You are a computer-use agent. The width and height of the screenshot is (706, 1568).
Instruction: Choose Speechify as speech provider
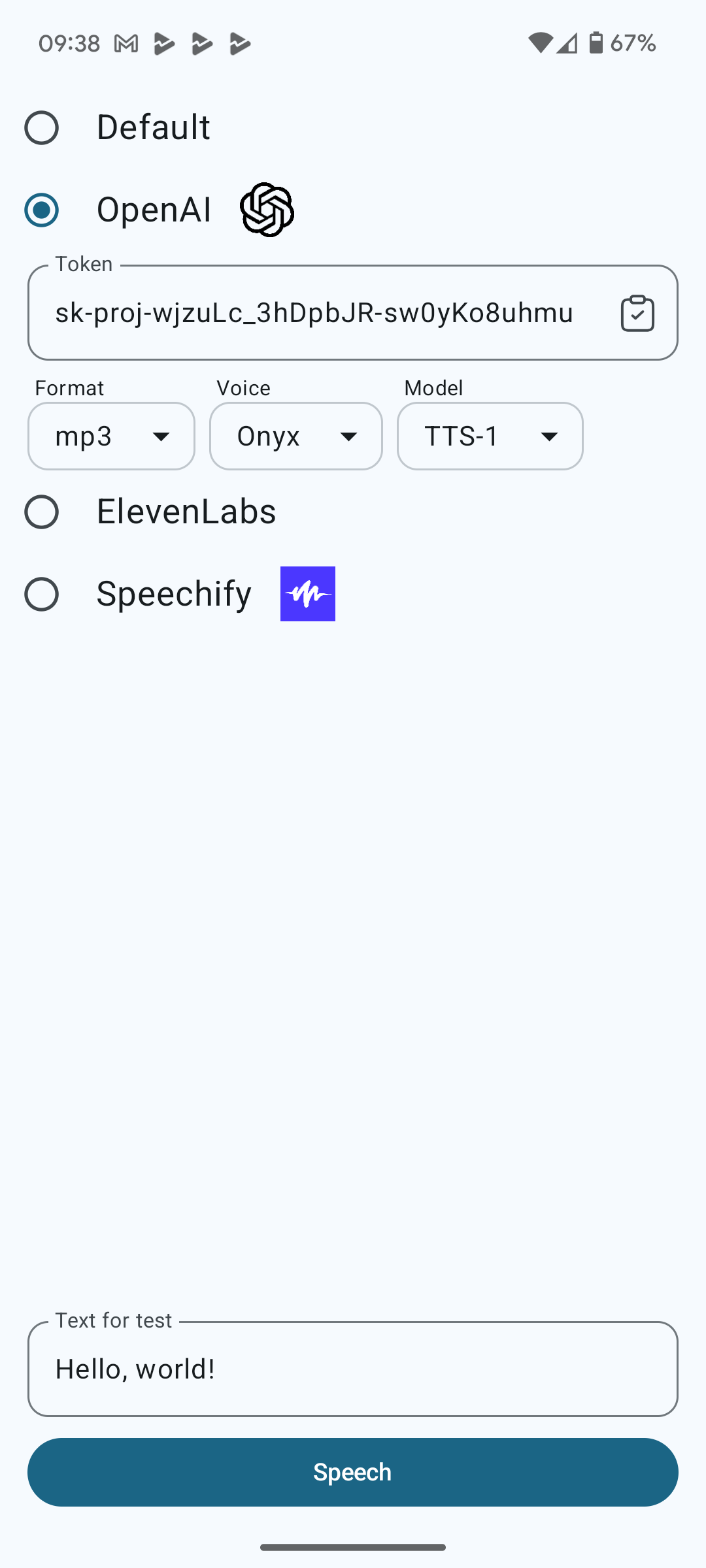click(x=42, y=594)
